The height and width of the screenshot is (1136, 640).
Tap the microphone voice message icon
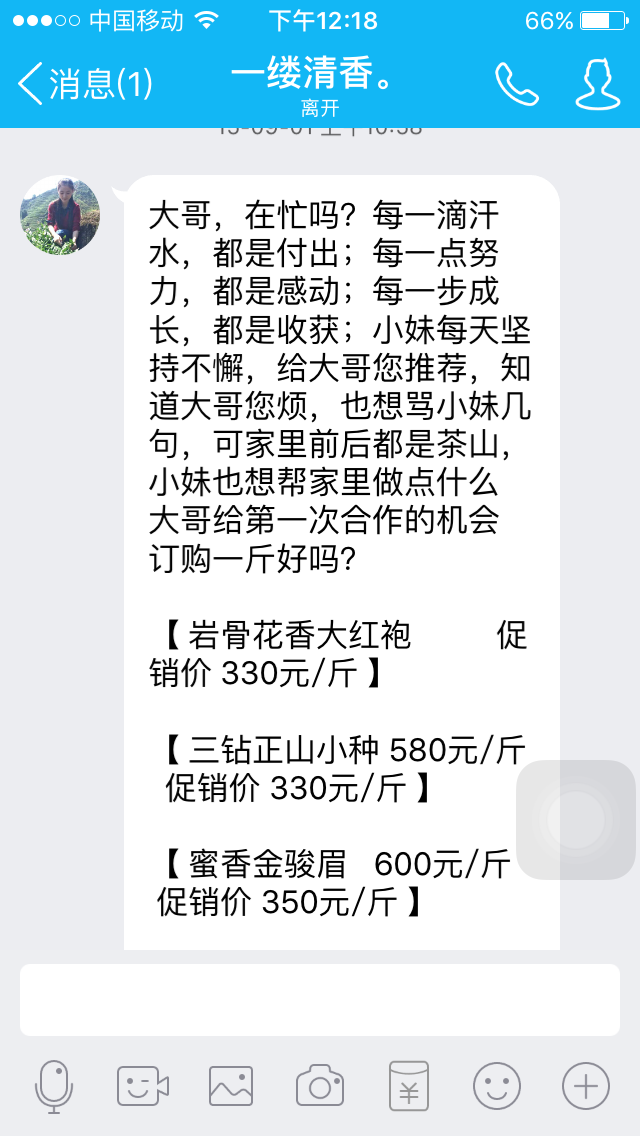[x=54, y=1086]
